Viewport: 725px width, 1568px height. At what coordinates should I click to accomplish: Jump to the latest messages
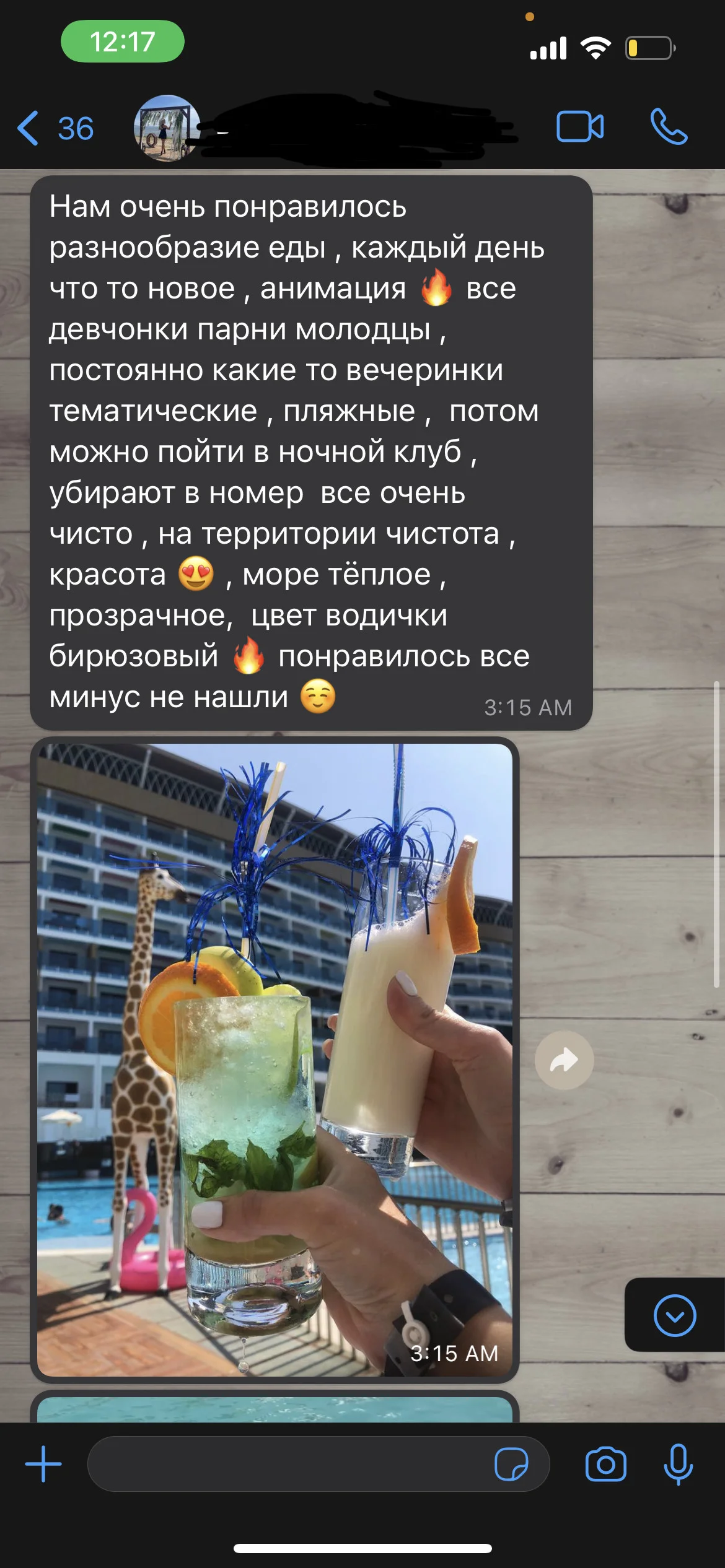tap(675, 1315)
